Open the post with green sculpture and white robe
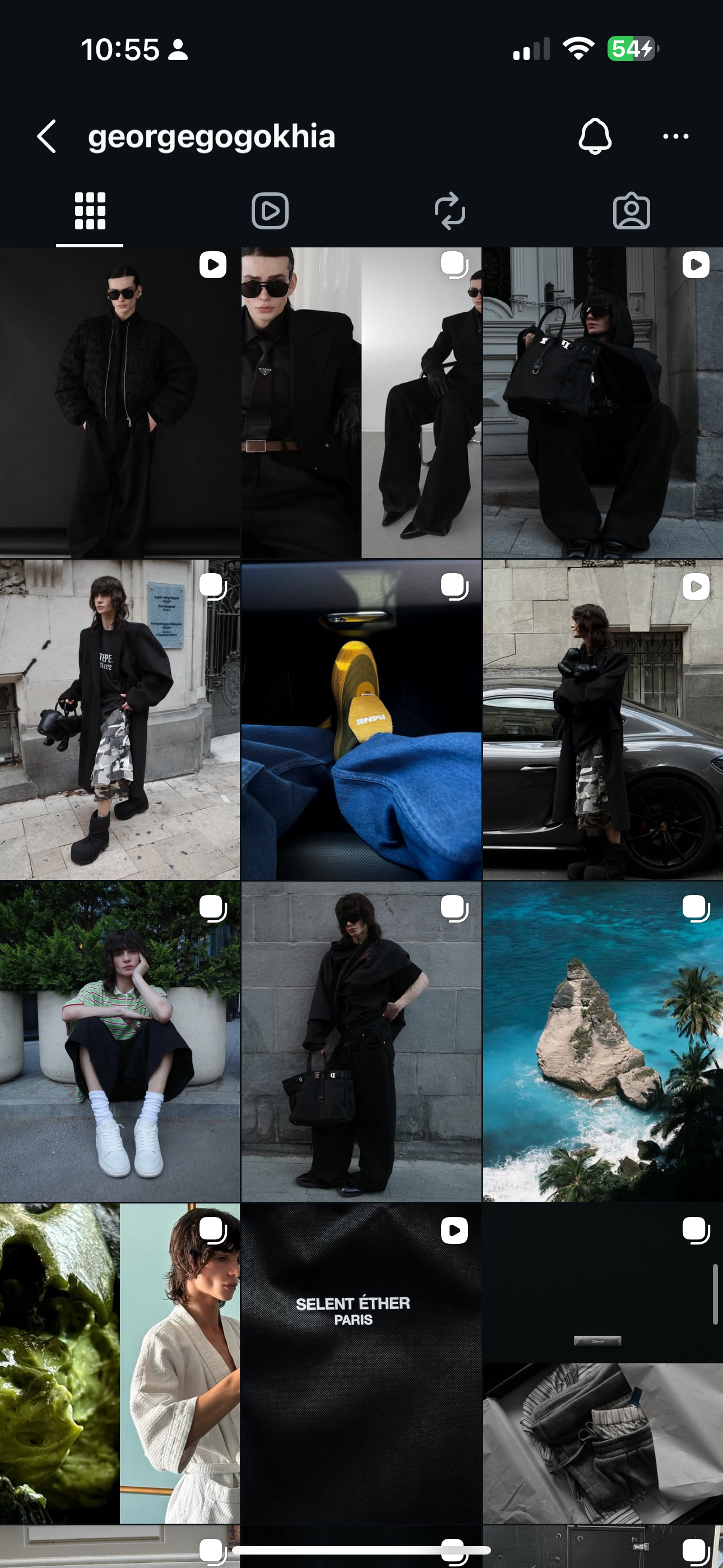This screenshot has width=723, height=1568. [x=119, y=1363]
